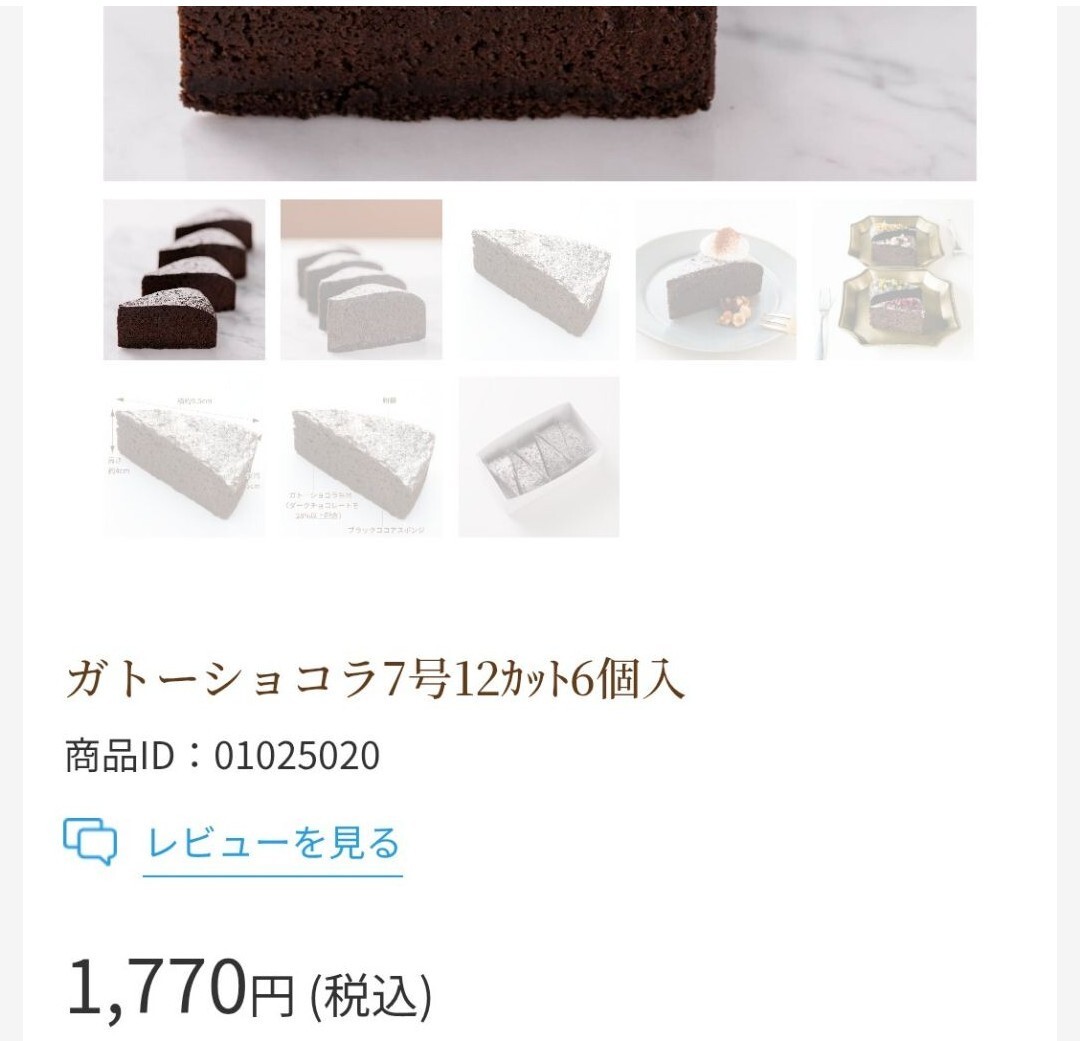
Task: Select the slice size dimensions thumbnail
Action: [184, 457]
